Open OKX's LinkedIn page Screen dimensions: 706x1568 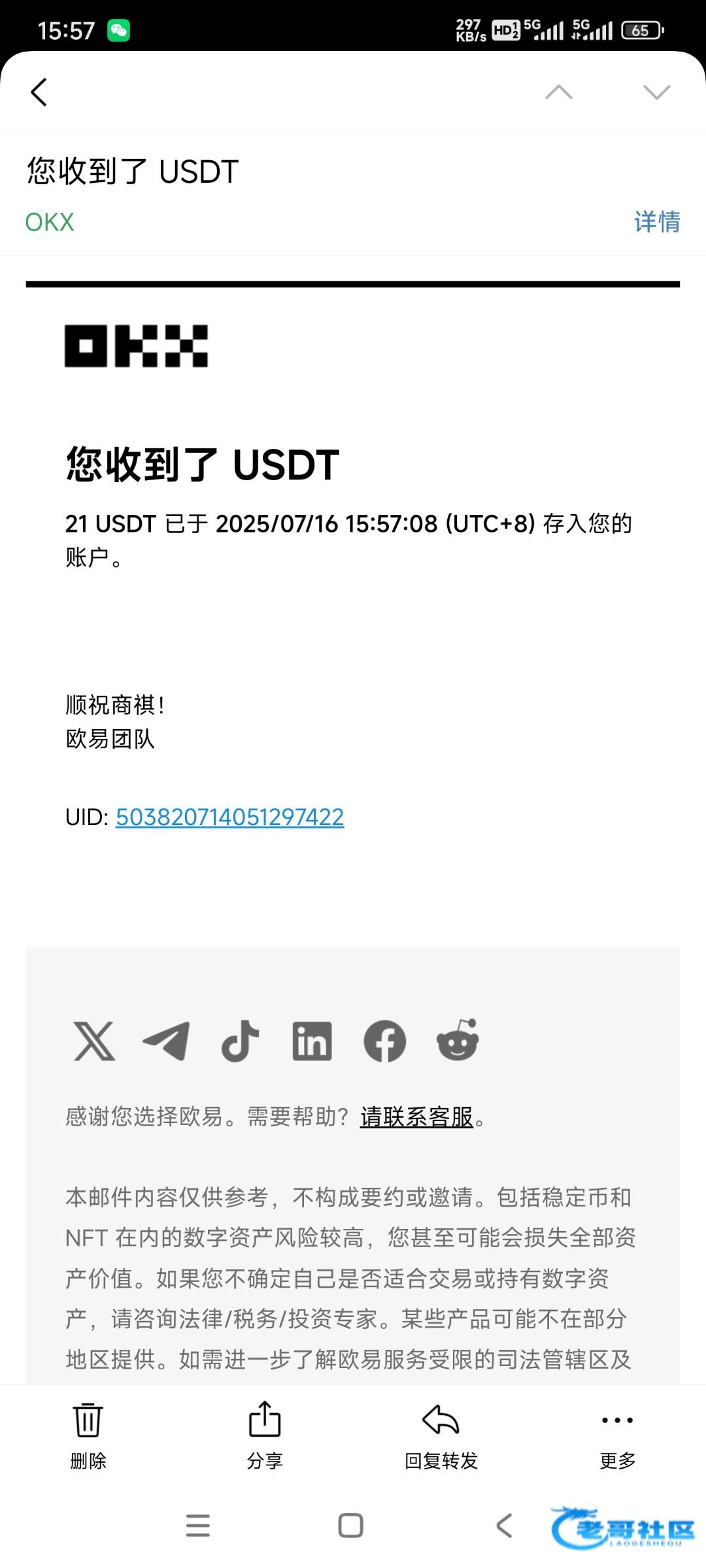click(x=312, y=1041)
